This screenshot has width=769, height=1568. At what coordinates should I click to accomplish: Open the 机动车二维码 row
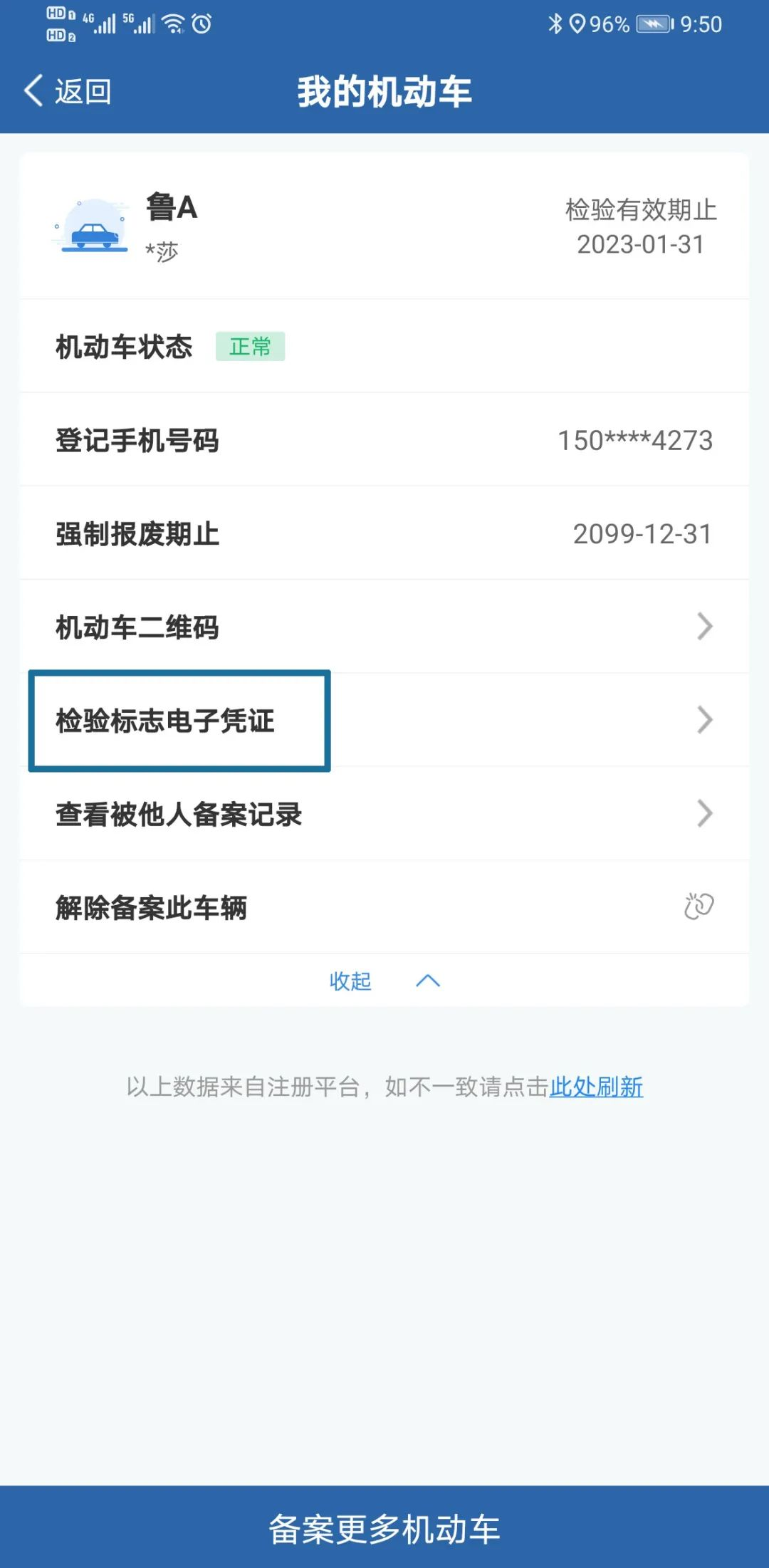coord(384,627)
